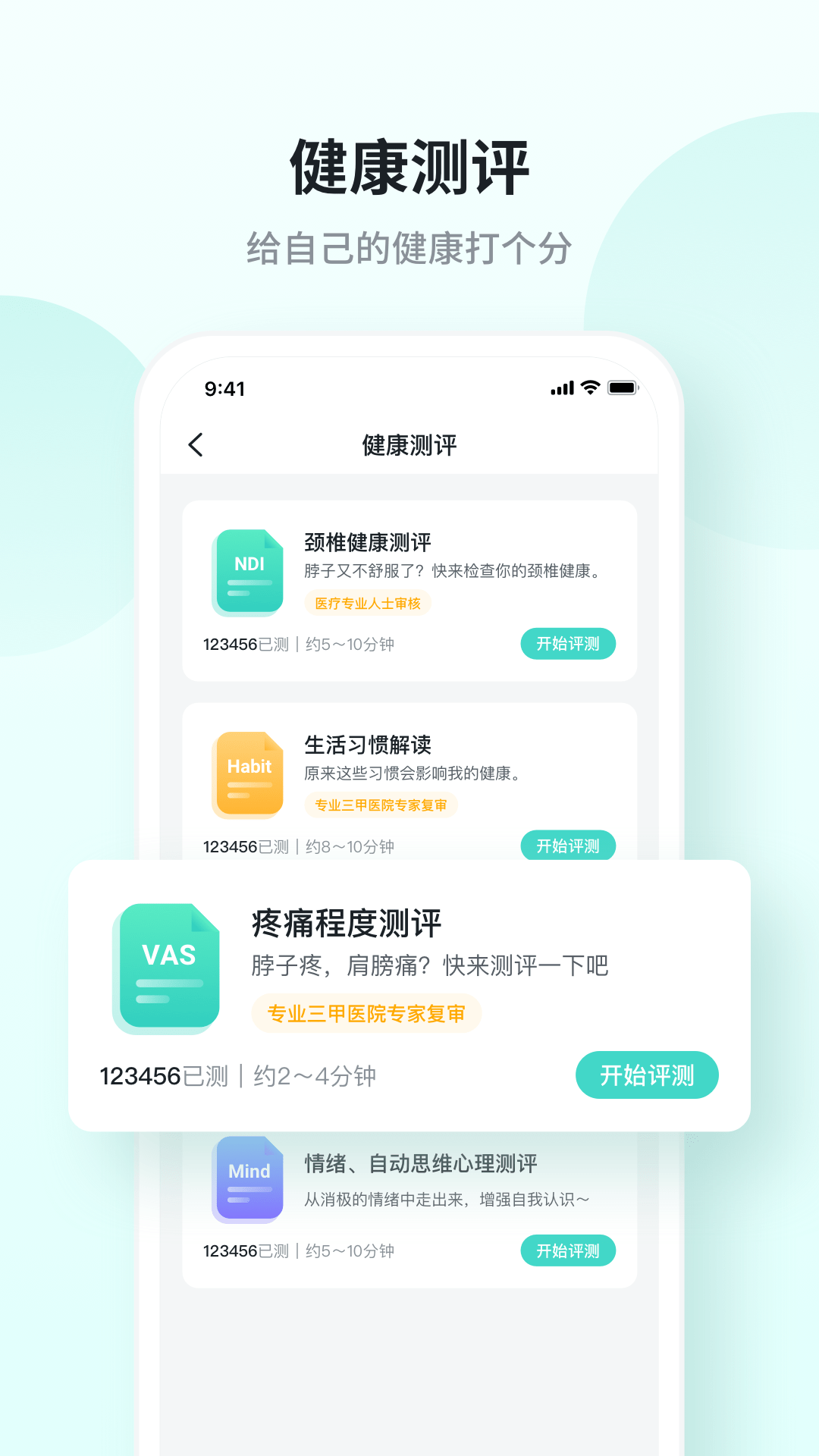The height and width of the screenshot is (1456, 819).
Task: Tap 开始评测 on the 疼痛程度测评 card
Action: tap(647, 1075)
